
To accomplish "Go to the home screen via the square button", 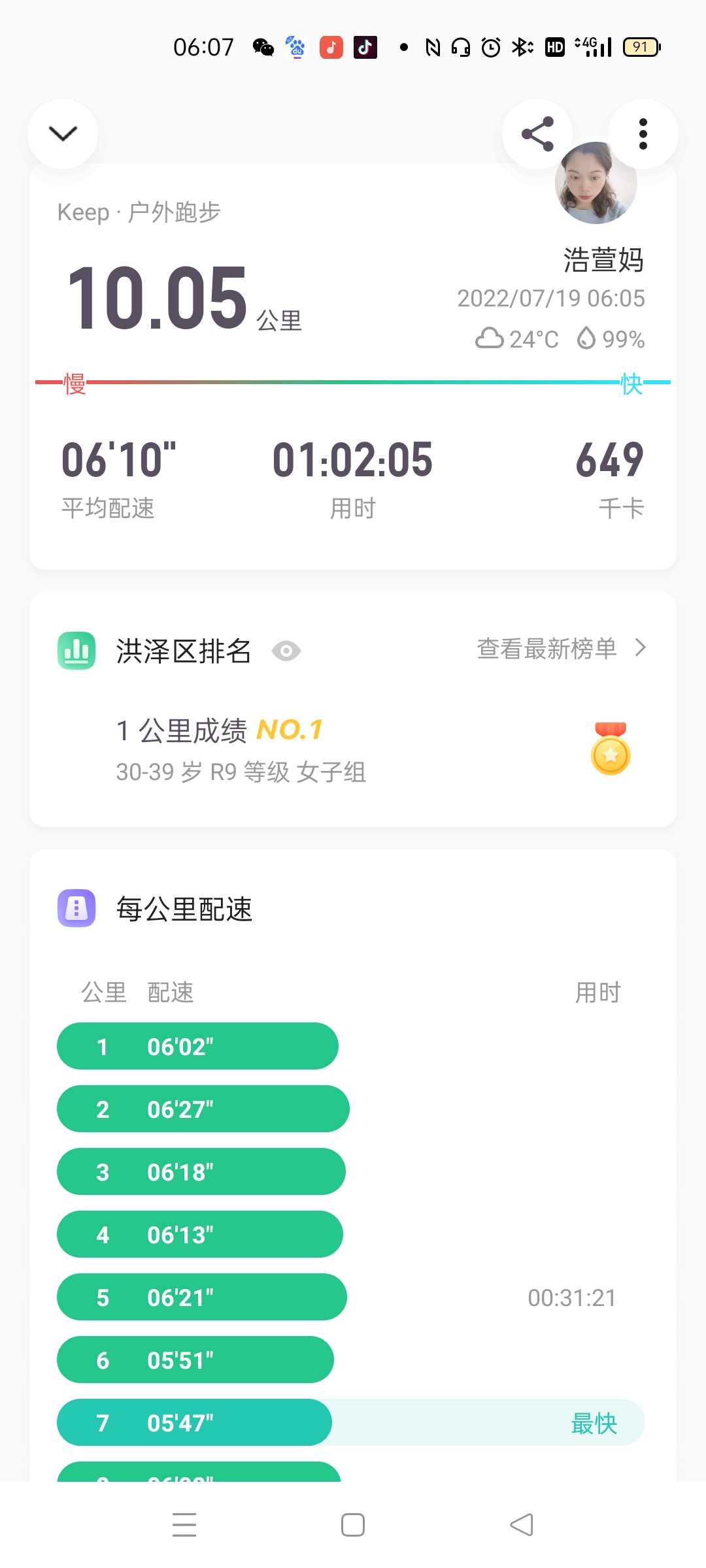I will [x=353, y=1525].
